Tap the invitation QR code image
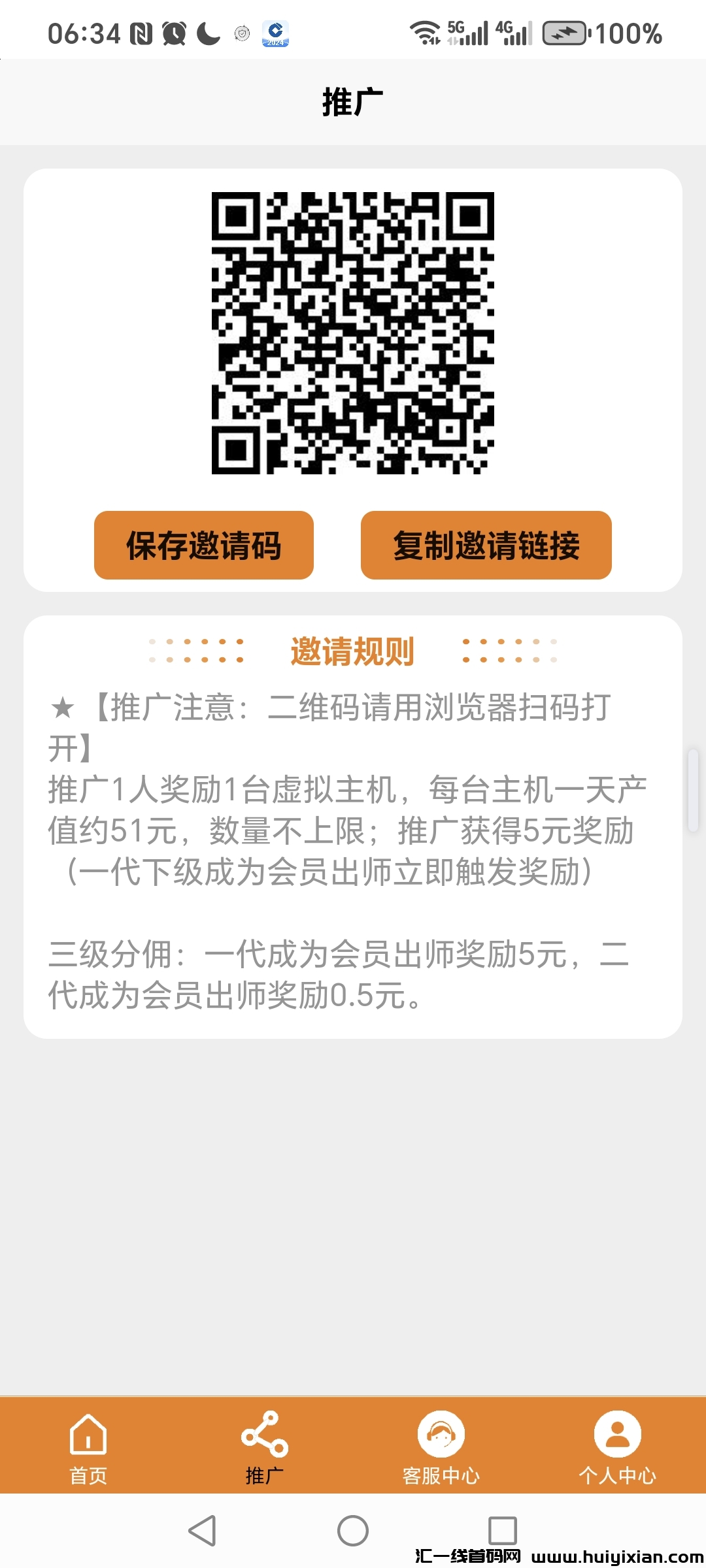This screenshot has height=1568, width=706. (353, 333)
